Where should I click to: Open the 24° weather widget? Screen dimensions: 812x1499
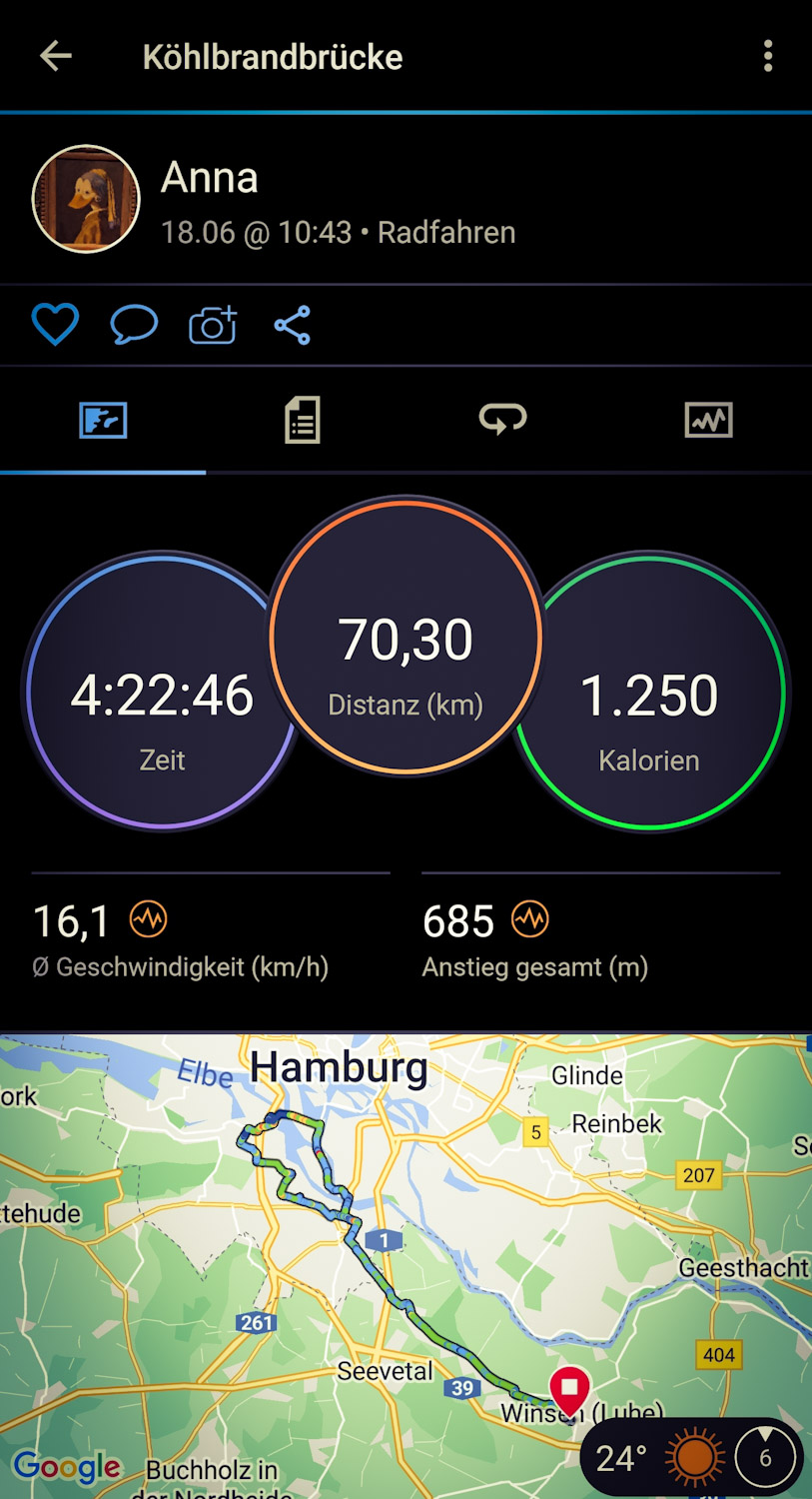691,1458
